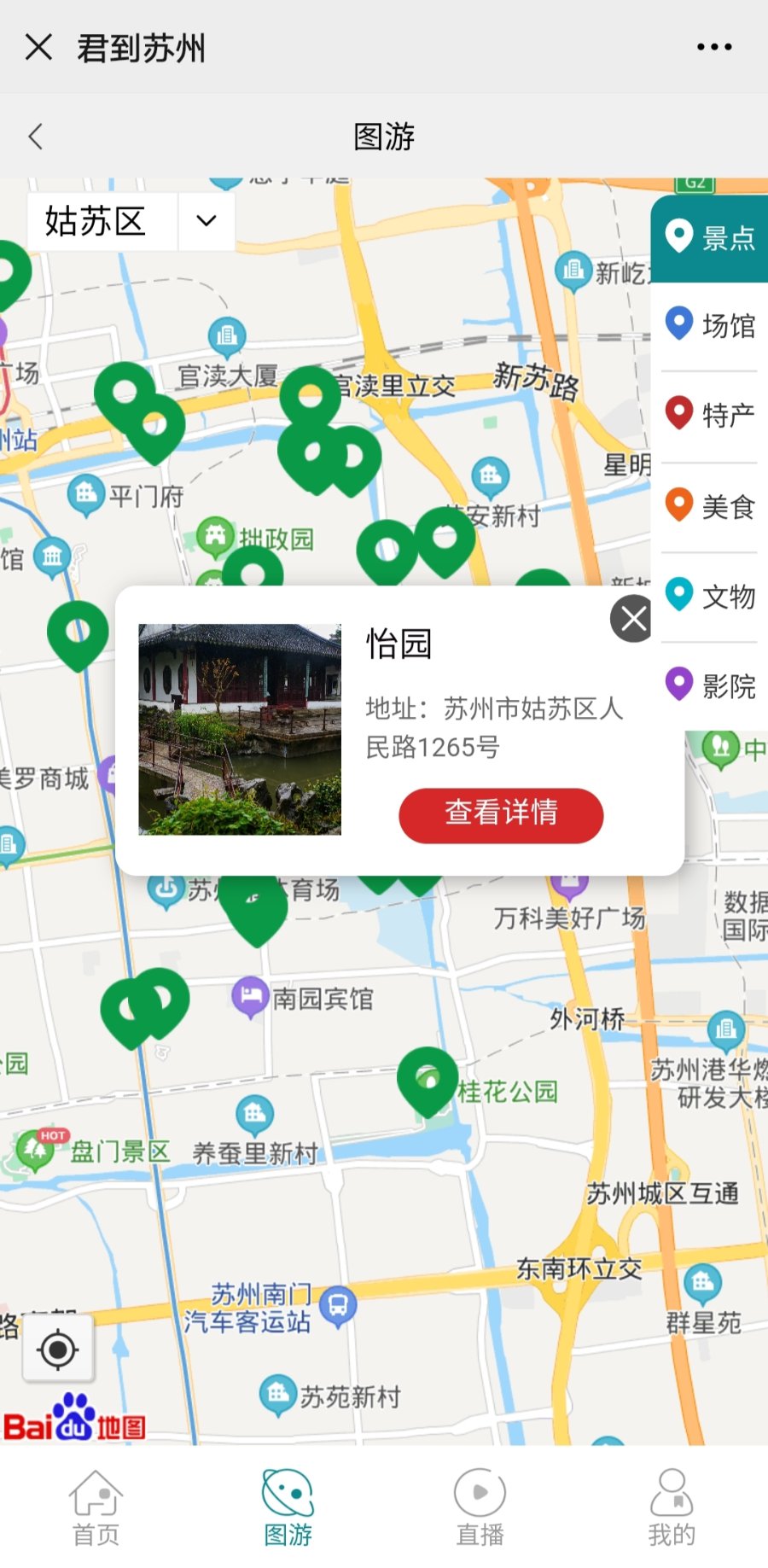
Task: Locate my current position on map
Action: coord(58,1349)
